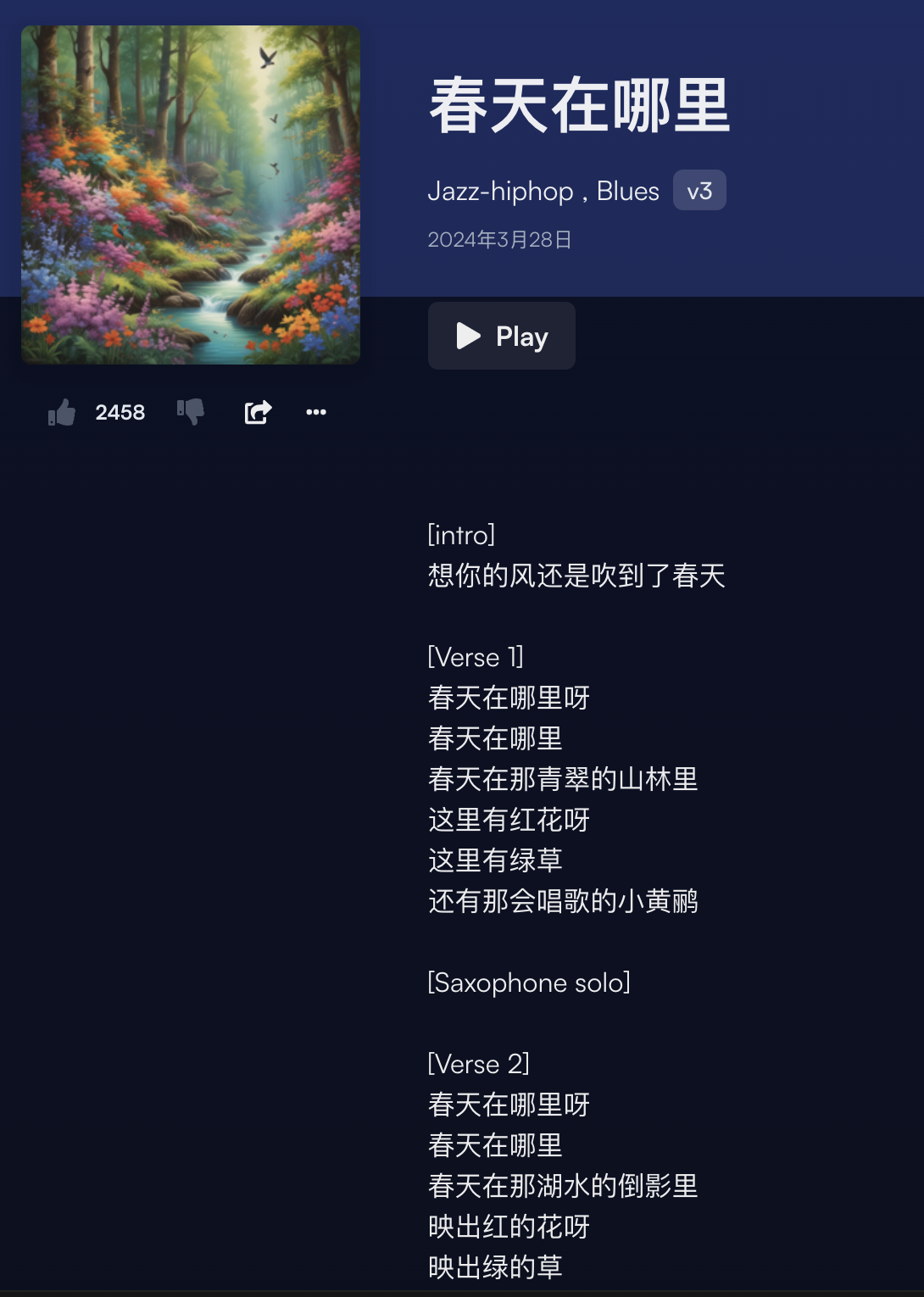
Task: Dislike this song with thumbs down
Action: coord(191,412)
